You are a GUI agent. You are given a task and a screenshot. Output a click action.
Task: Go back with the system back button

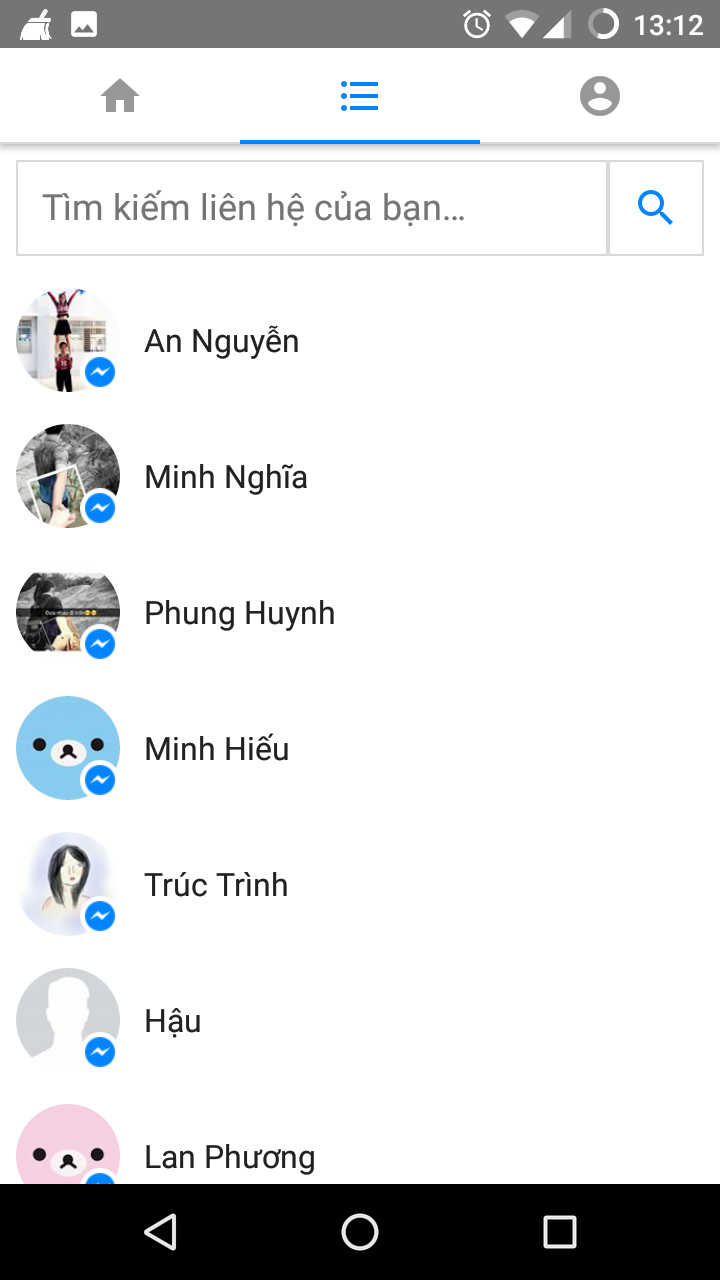click(160, 1232)
